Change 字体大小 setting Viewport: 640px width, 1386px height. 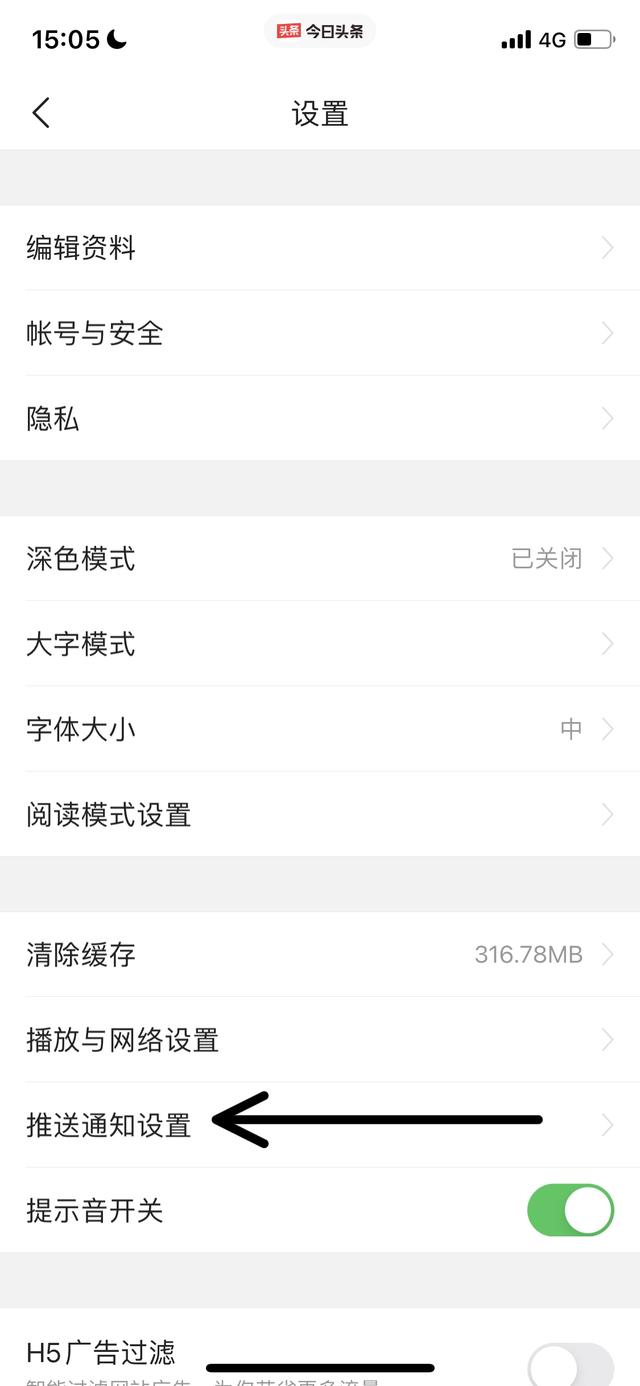(x=320, y=728)
